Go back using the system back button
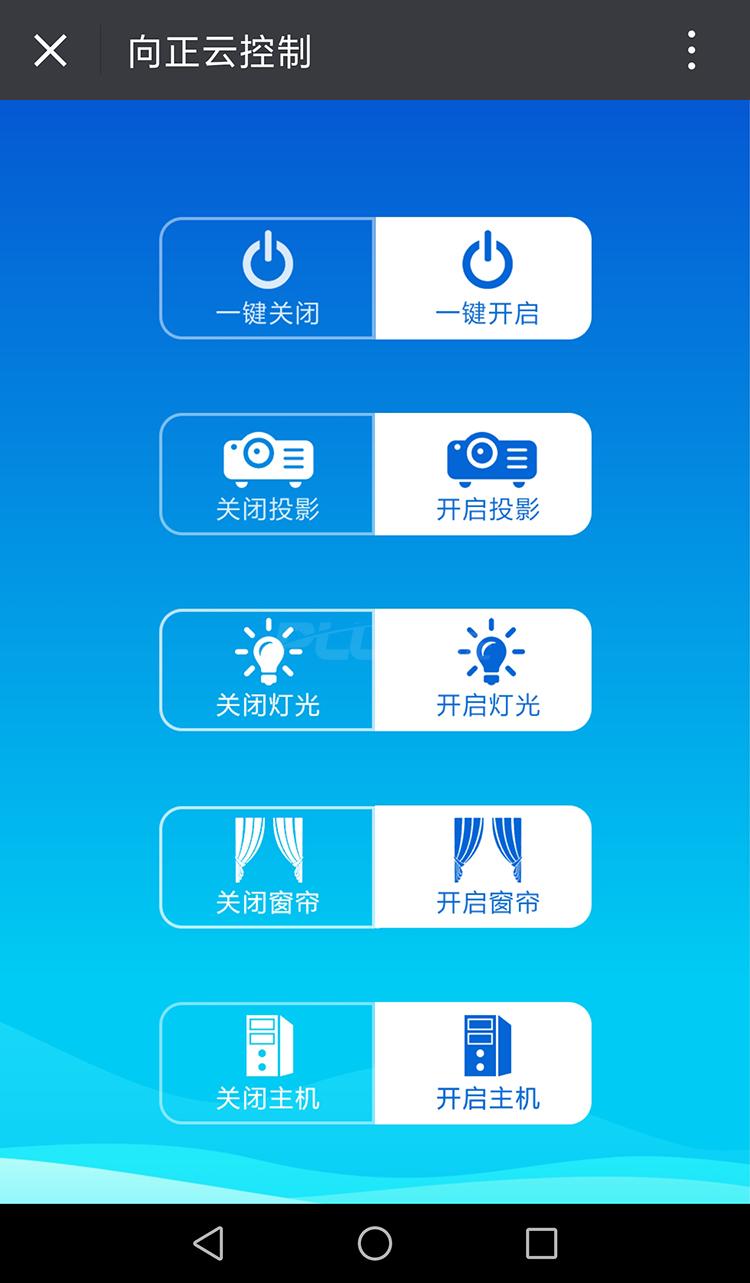This screenshot has width=750, height=1283. [x=208, y=1243]
